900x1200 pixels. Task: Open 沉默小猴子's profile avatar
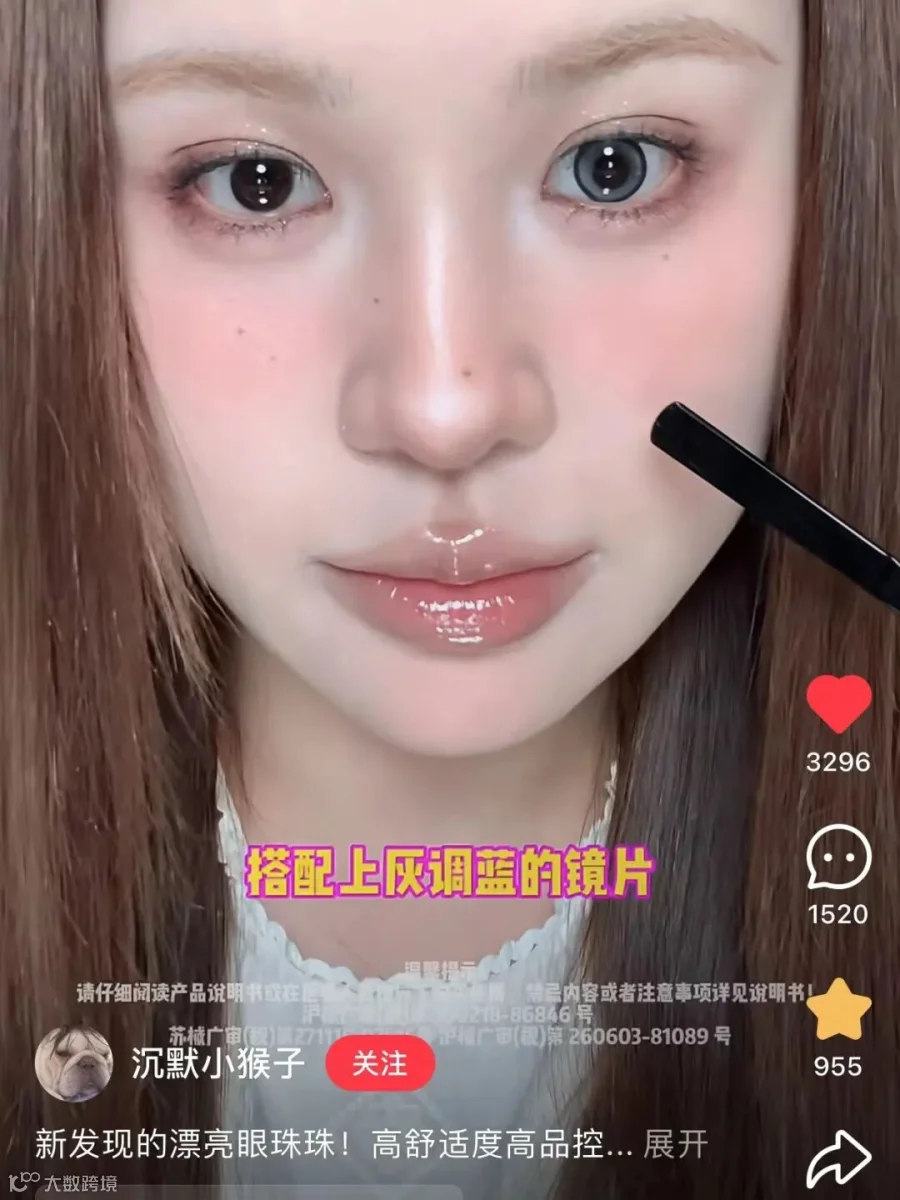coord(73,1063)
